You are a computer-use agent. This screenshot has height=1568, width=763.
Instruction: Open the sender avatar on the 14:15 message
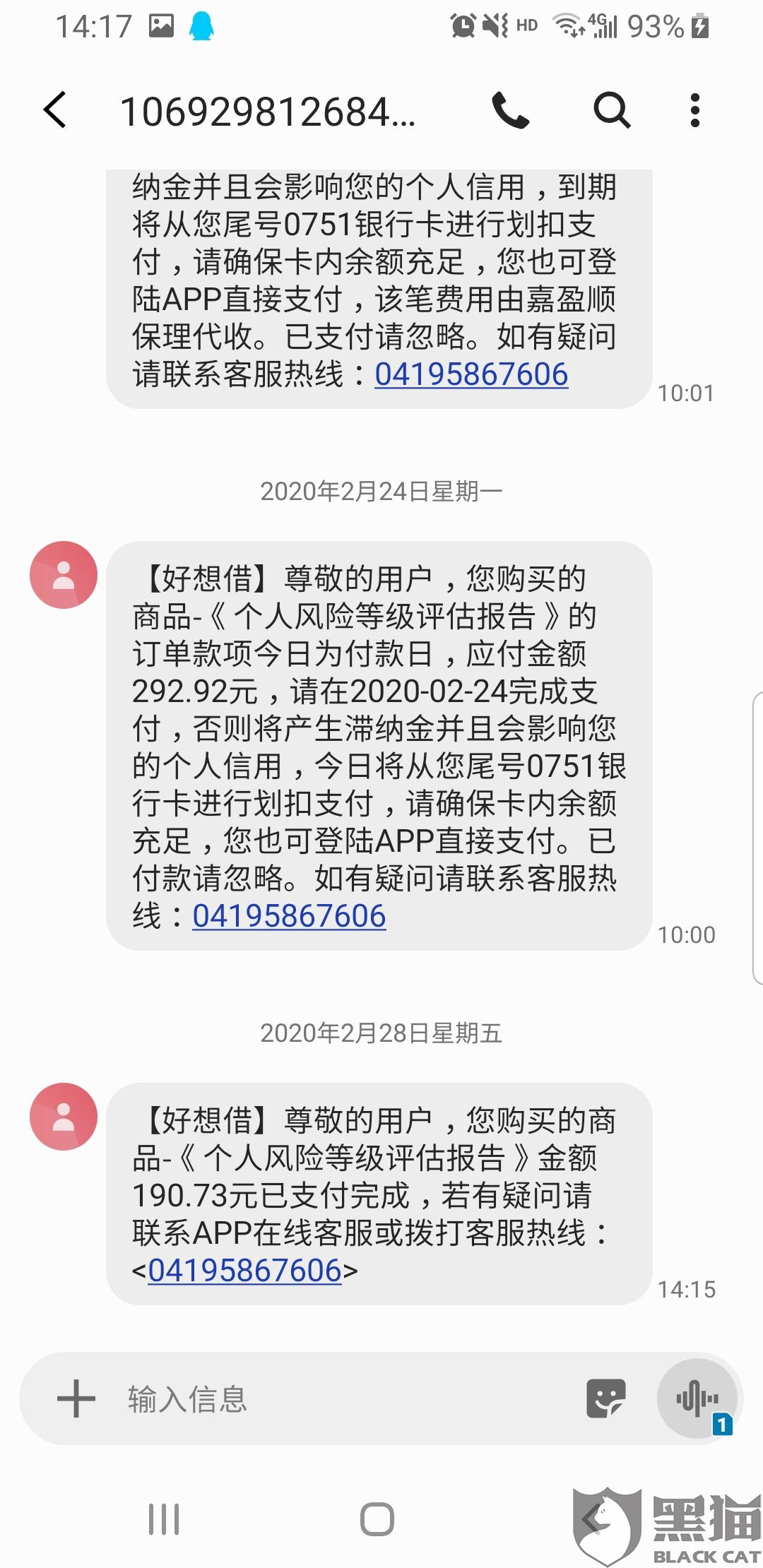[x=64, y=1117]
